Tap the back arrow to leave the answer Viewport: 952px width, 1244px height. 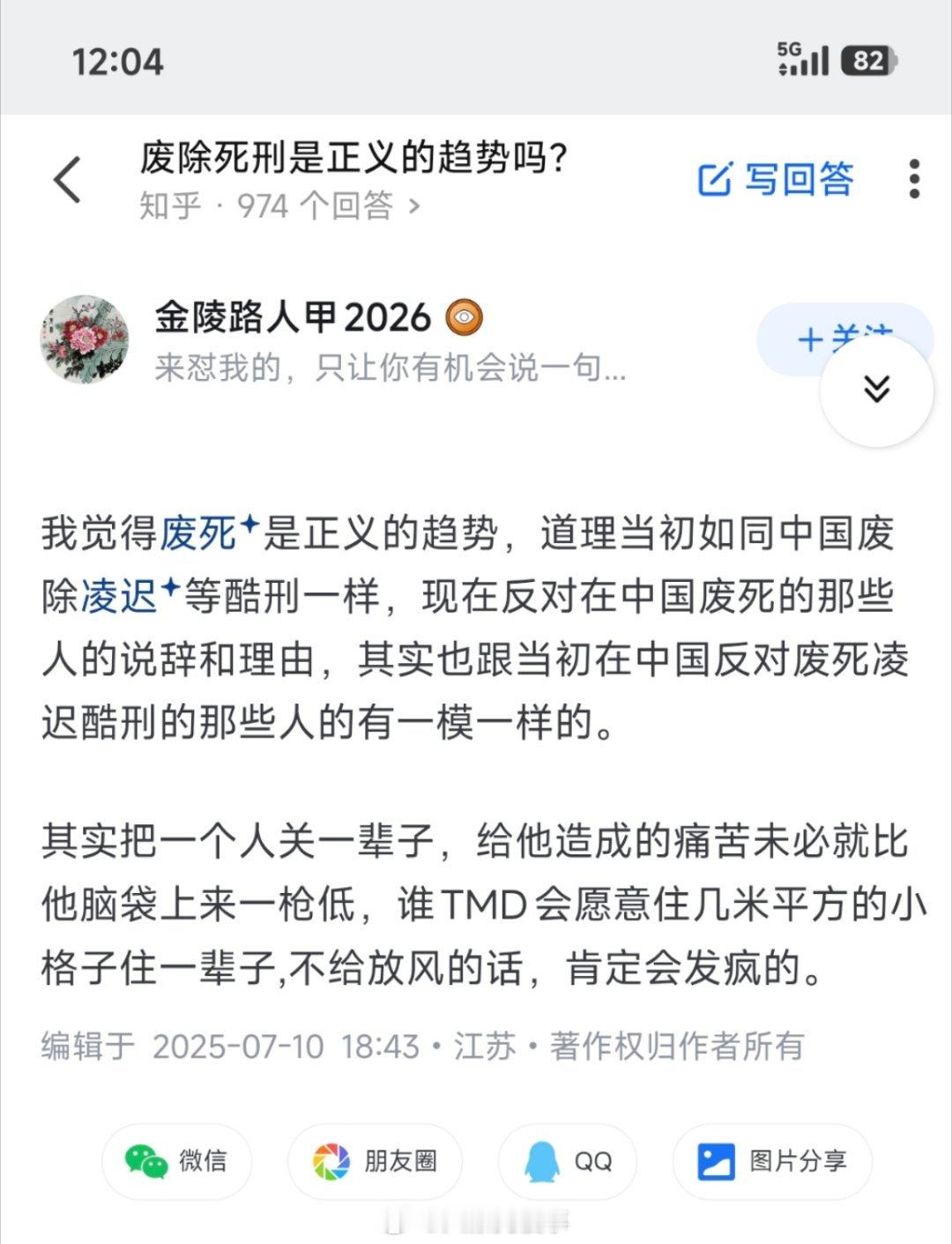[x=66, y=177]
